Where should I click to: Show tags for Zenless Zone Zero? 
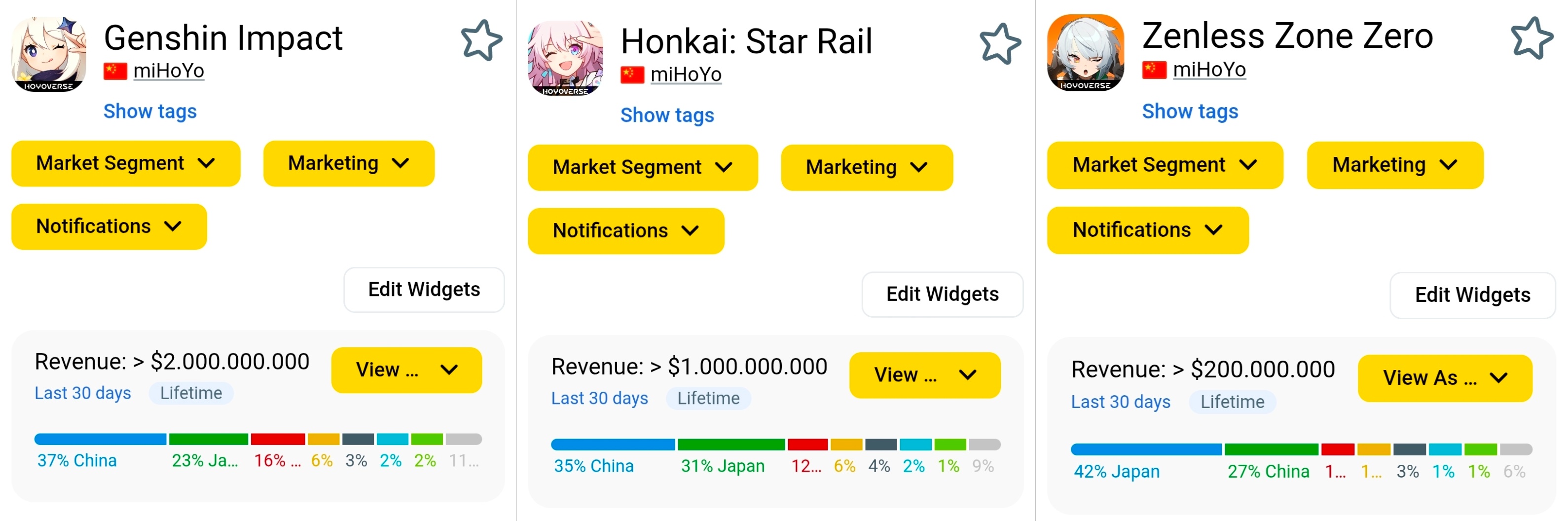(1189, 112)
